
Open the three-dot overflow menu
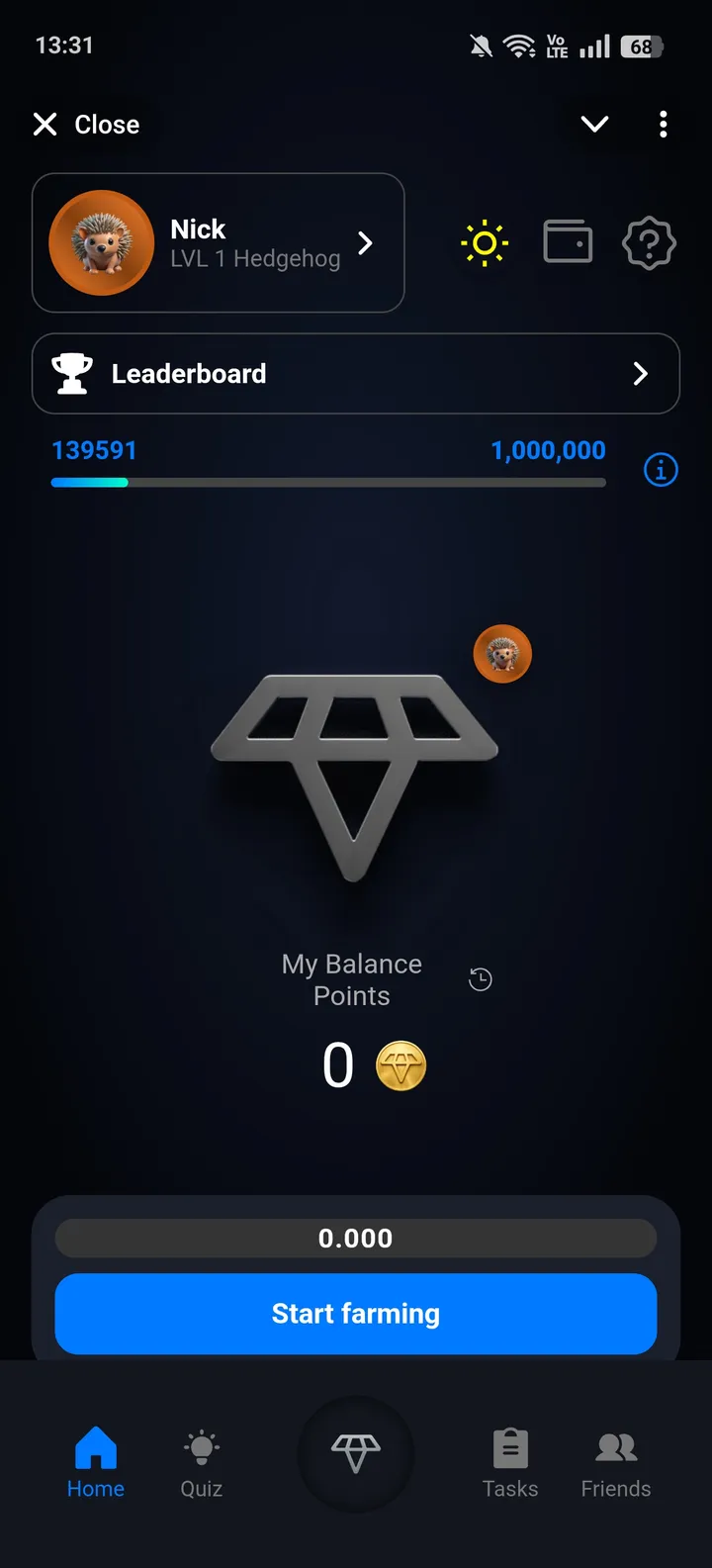(663, 125)
